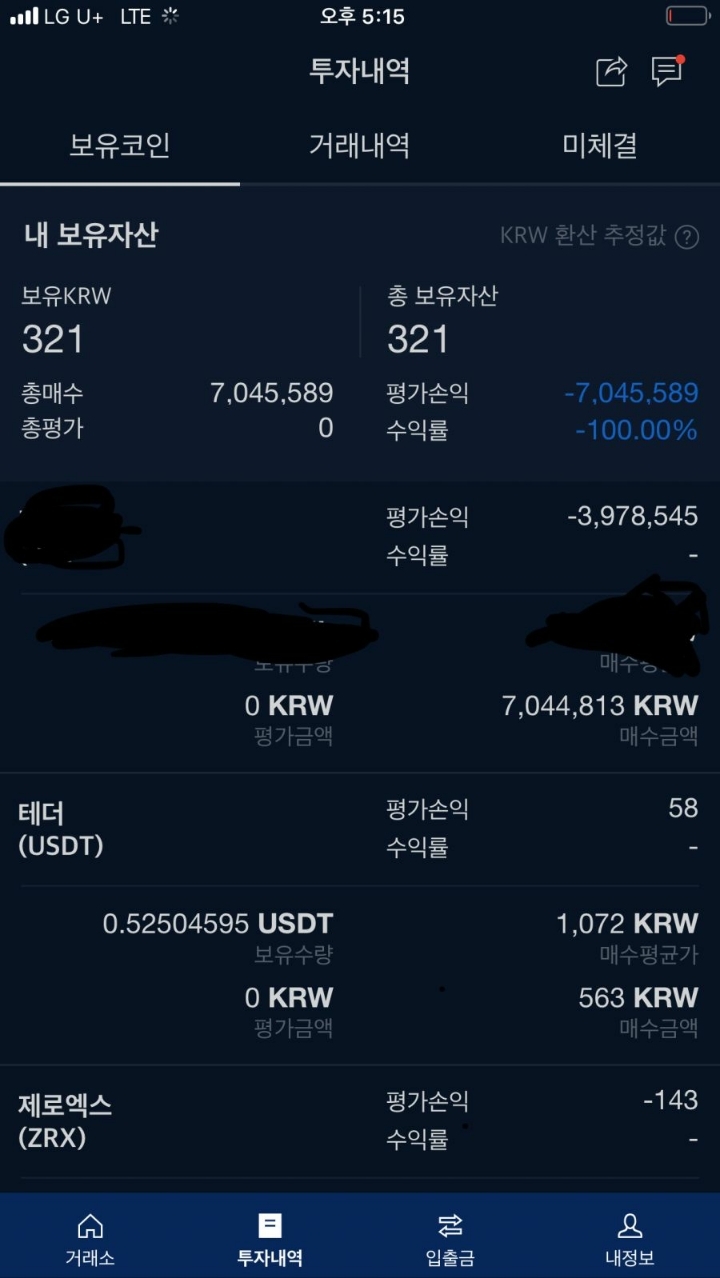
Task: Tap the KRW 환산 추정값 help question mark icon
Action: click(688, 238)
